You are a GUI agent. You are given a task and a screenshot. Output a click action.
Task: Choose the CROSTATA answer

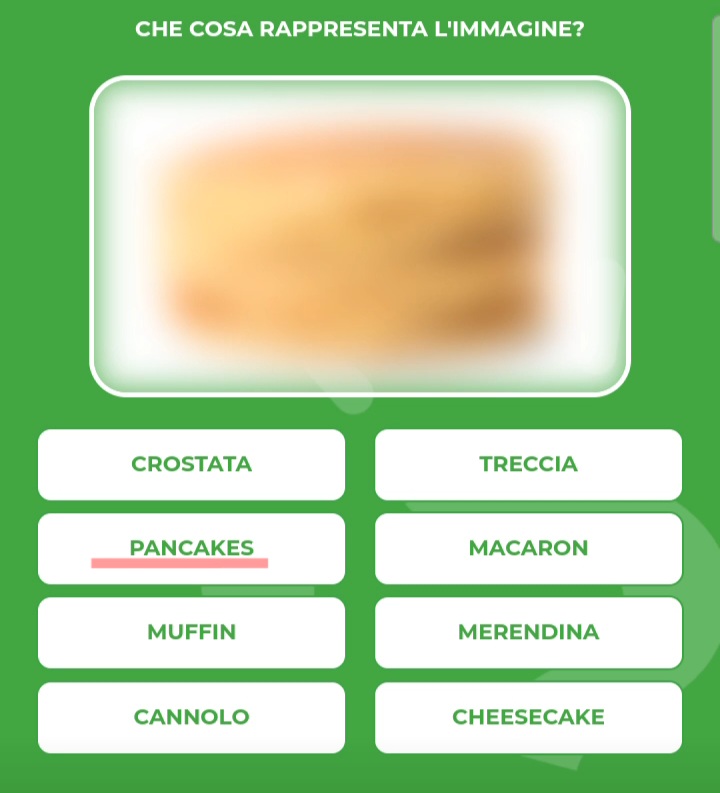(x=191, y=464)
